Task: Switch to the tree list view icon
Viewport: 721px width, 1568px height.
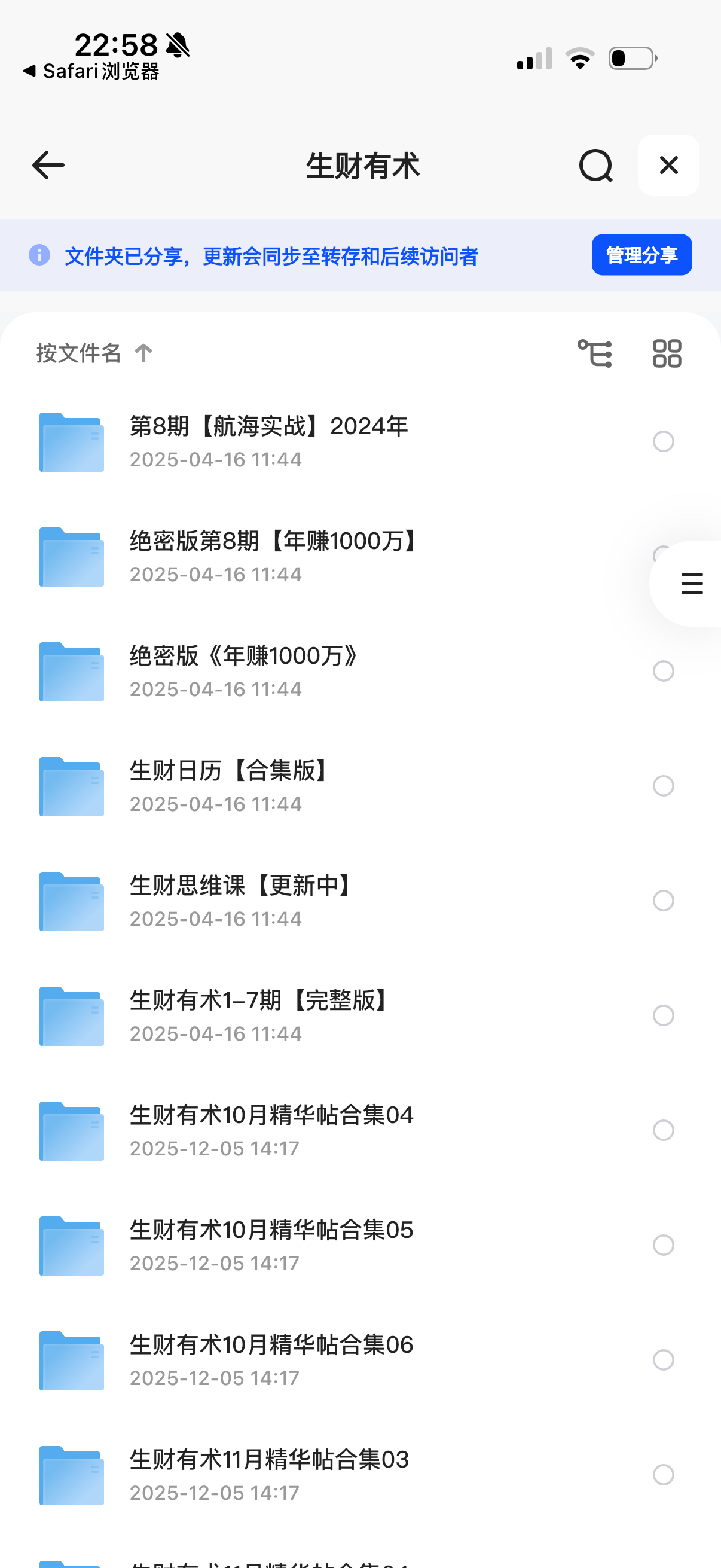Action: pos(594,353)
